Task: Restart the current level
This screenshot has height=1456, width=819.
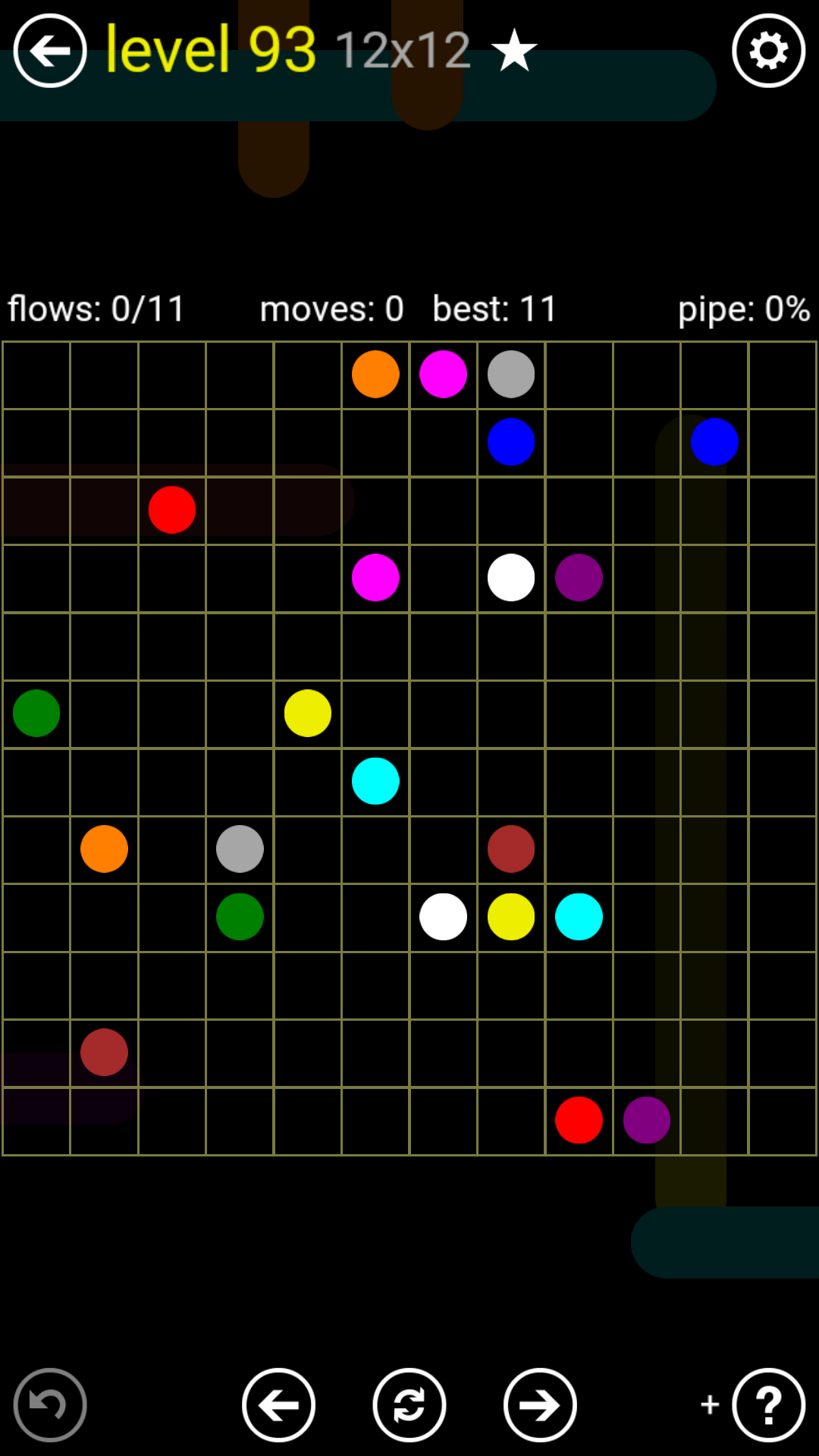Action: (409, 1405)
